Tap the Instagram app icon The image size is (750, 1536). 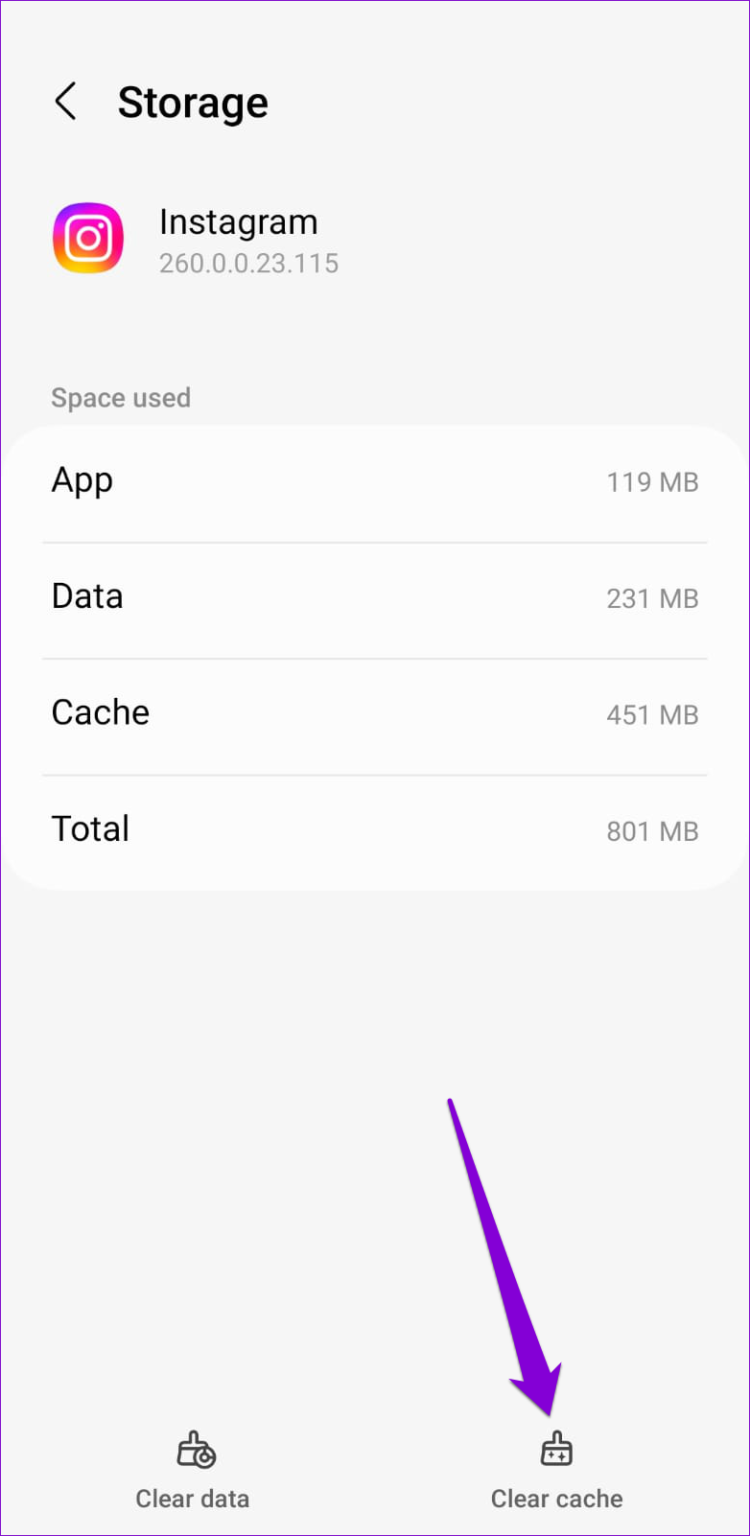click(88, 237)
